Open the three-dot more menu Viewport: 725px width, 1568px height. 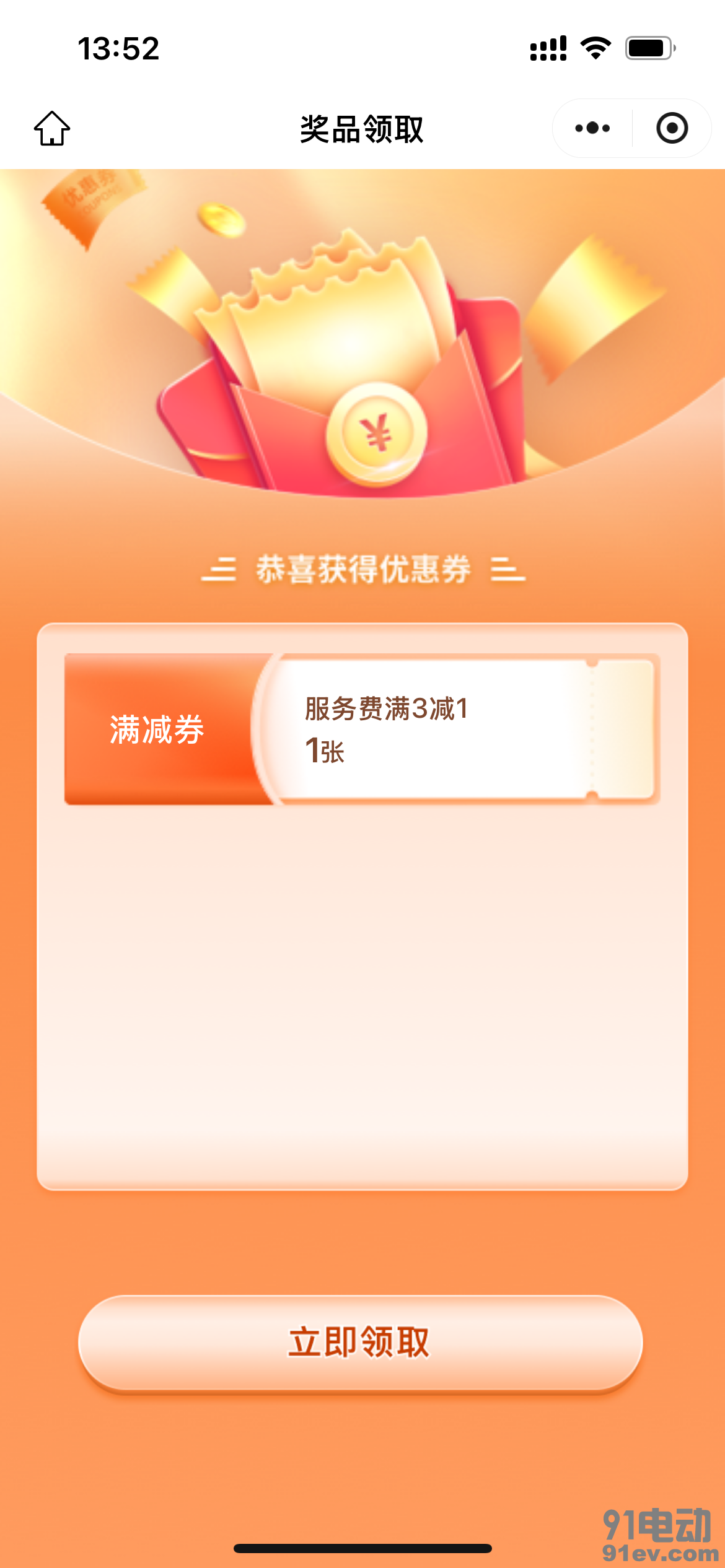pyautogui.click(x=592, y=129)
